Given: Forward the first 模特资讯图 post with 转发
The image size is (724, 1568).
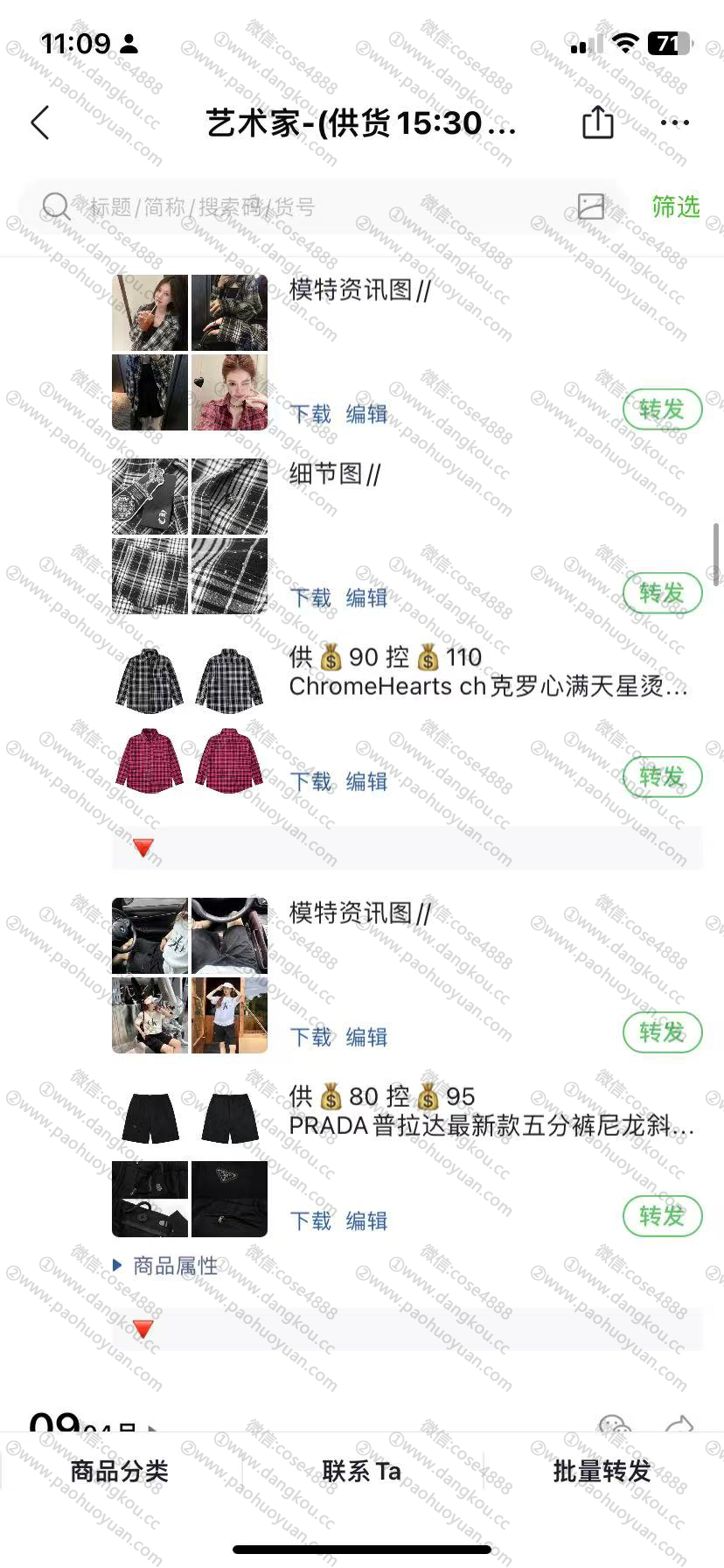Looking at the screenshot, I should [662, 409].
